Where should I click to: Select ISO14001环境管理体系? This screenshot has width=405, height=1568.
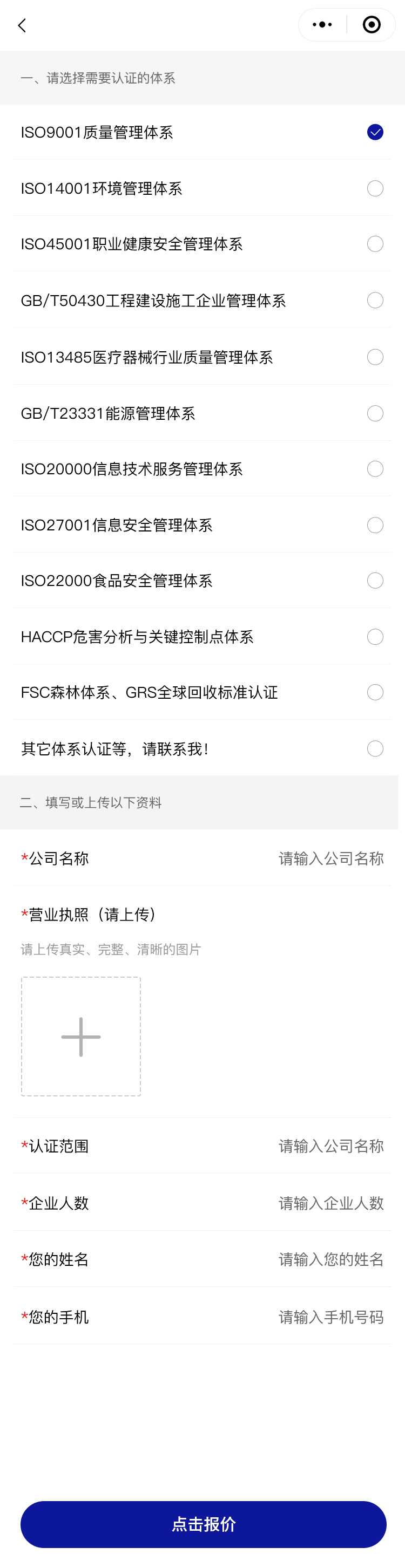pos(375,189)
